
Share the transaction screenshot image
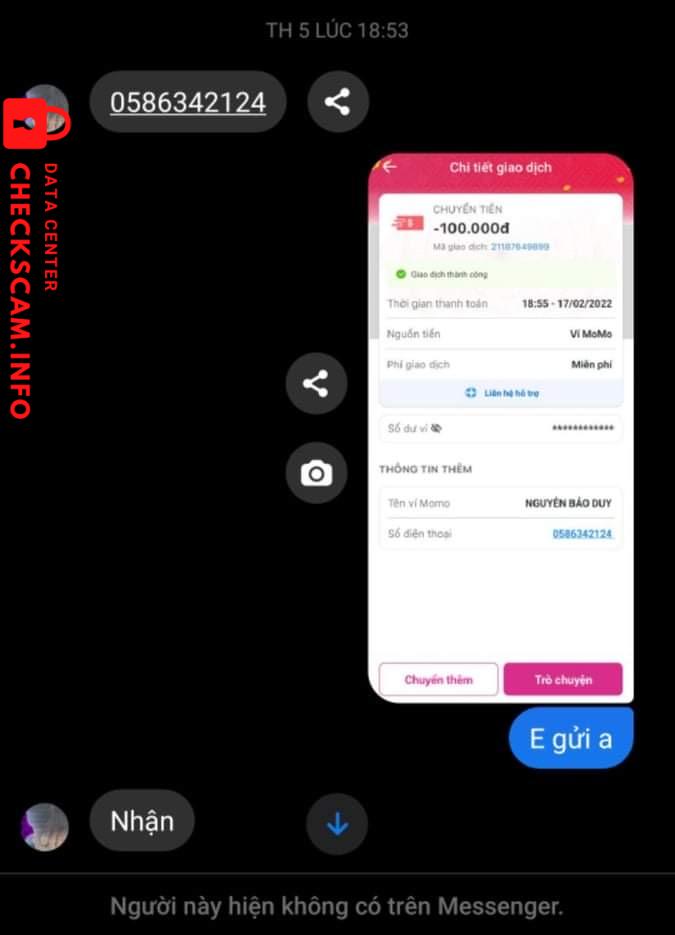coord(316,383)
